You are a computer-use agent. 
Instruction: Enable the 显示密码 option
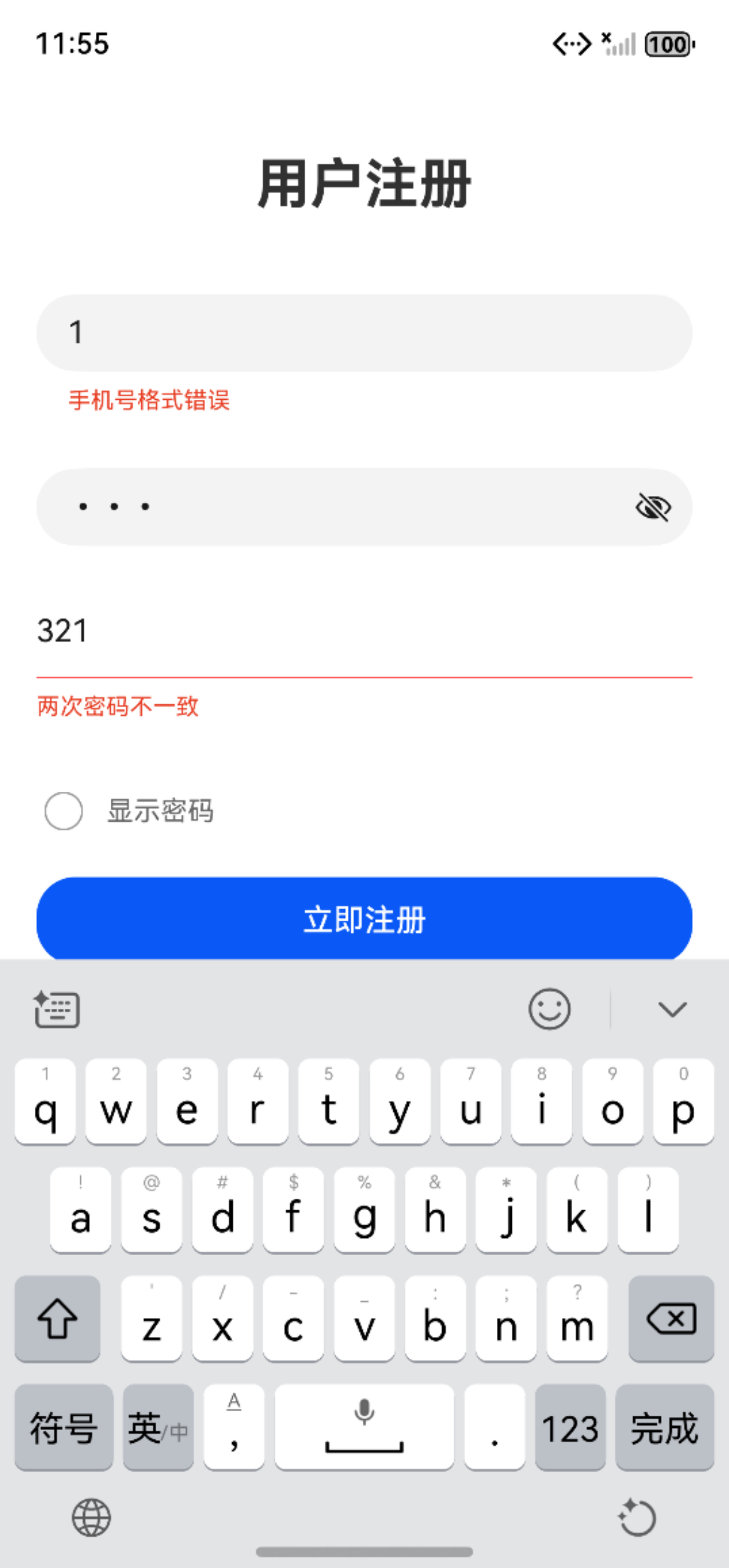pyautogui.click(x=63, y=809)
